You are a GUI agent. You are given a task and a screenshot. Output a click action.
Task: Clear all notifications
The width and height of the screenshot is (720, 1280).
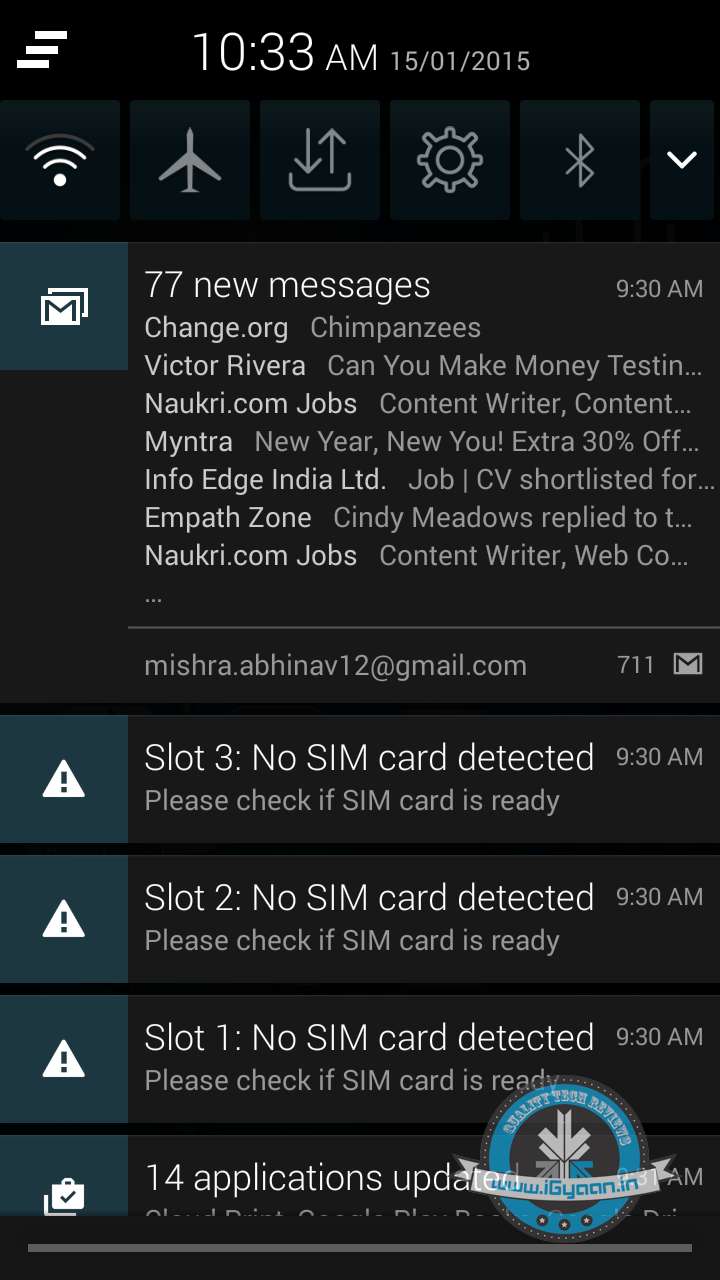[x=42, y=49]
